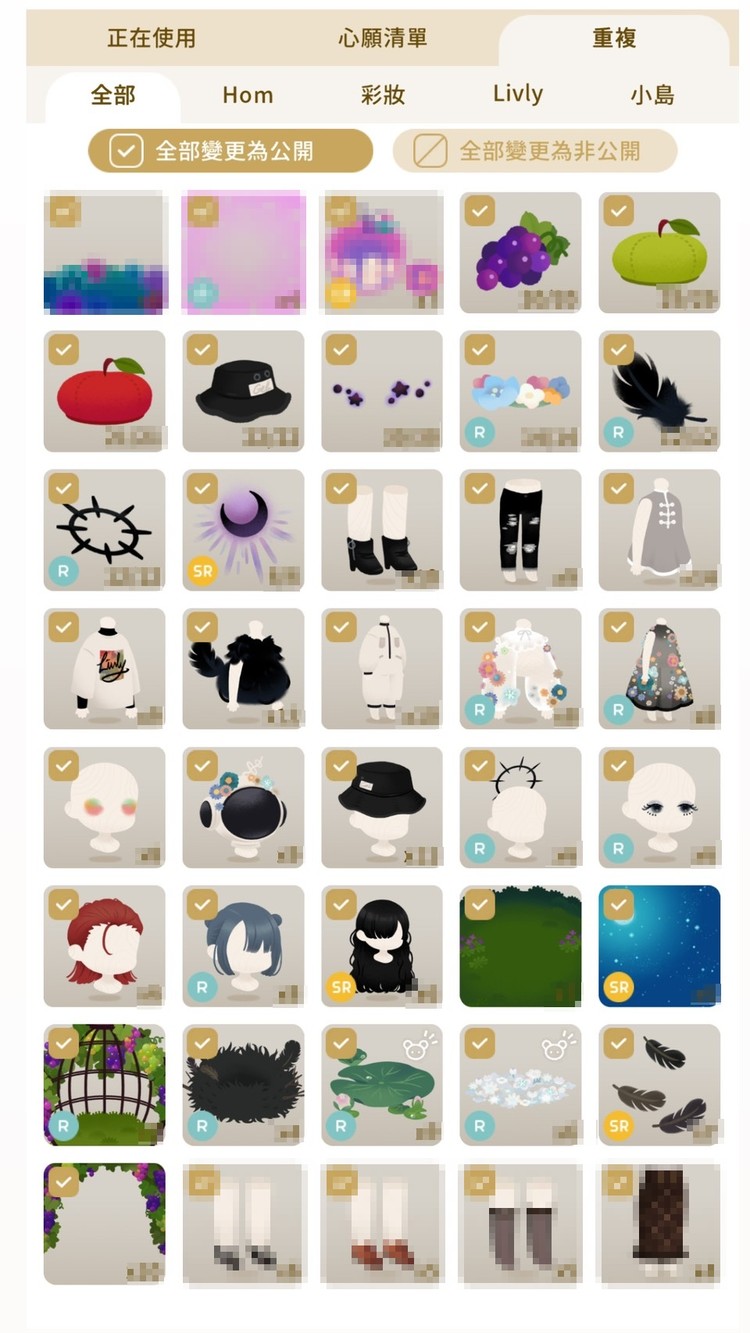Image resolution: width=750 pixels, height=1333 pixels.
Task: Open the three black feathers SR item
Action: click(x=659, y=1085)
